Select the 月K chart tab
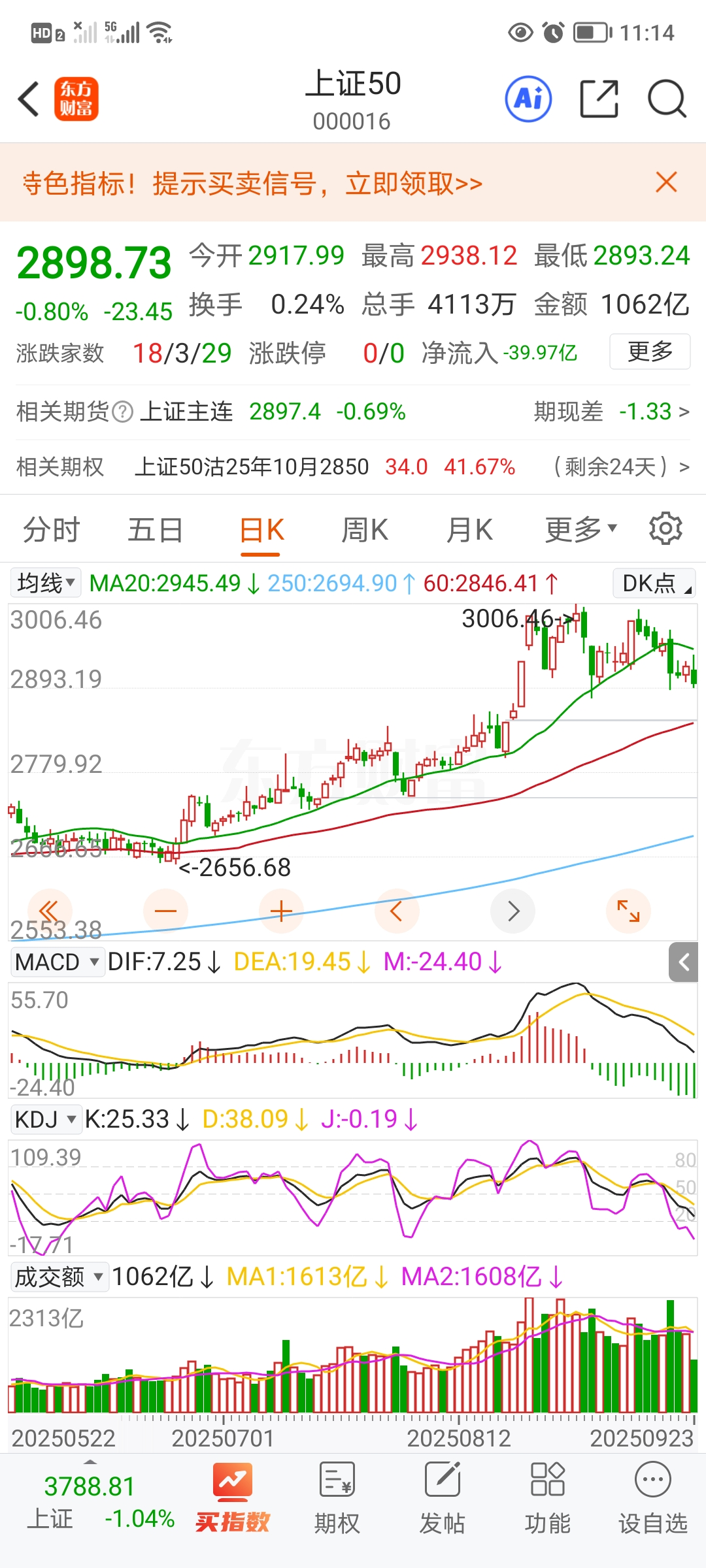 pos(469,530)
